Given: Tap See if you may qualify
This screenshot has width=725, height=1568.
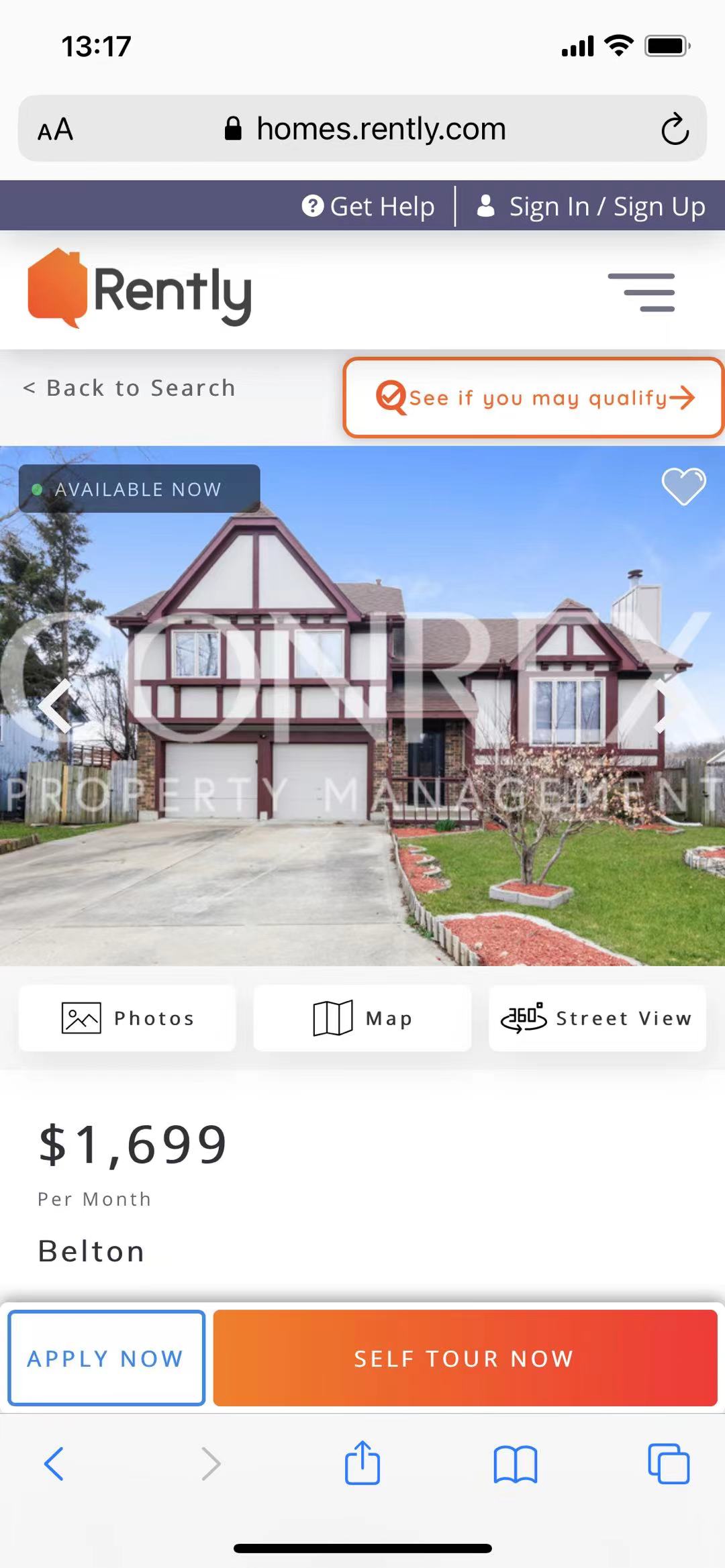Looking at the screenshot, I should click(x=534, y=398).
